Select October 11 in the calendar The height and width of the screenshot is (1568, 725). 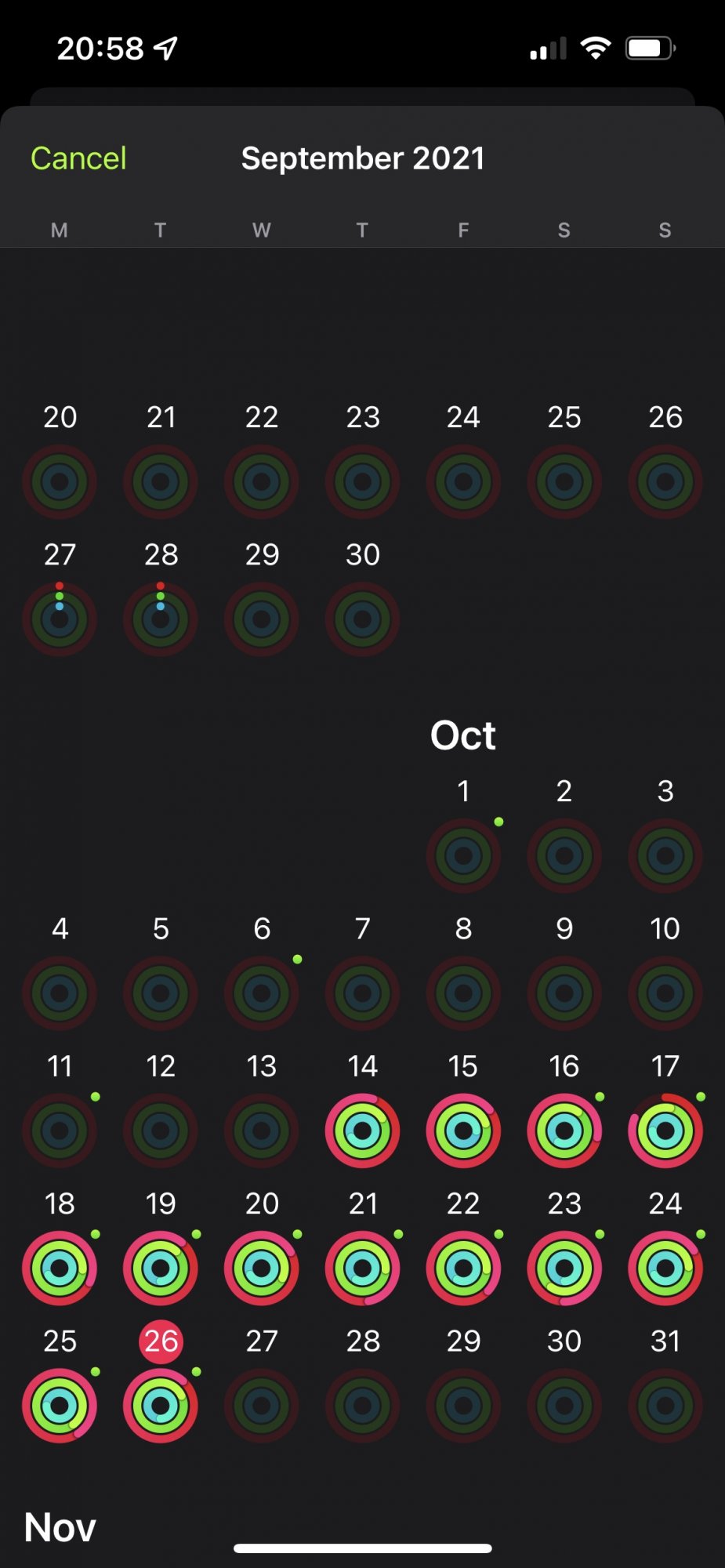tap(60, 1109)
